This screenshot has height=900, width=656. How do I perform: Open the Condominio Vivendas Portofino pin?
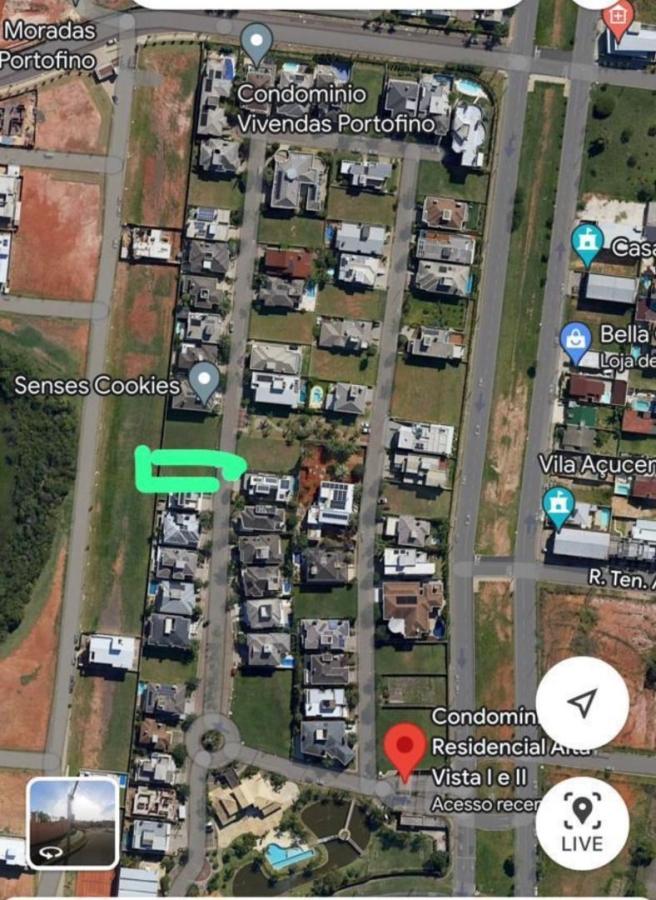(257, 43)
